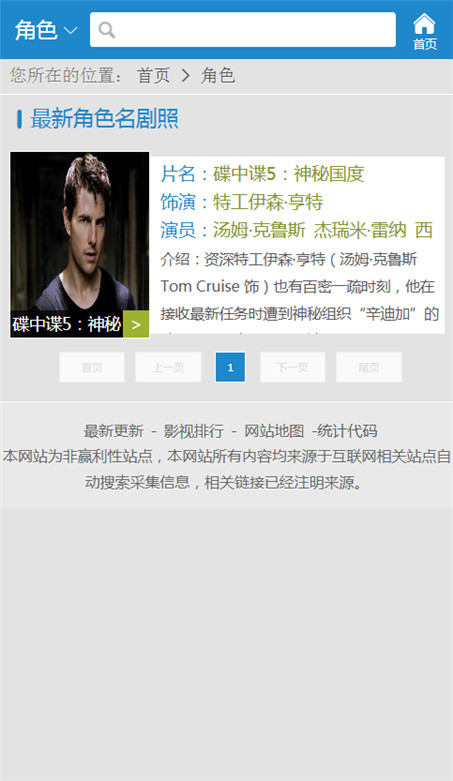Tap the search input field
This screenshot has width=453, height=781.
pyautogui.click(x=243, y=30)
